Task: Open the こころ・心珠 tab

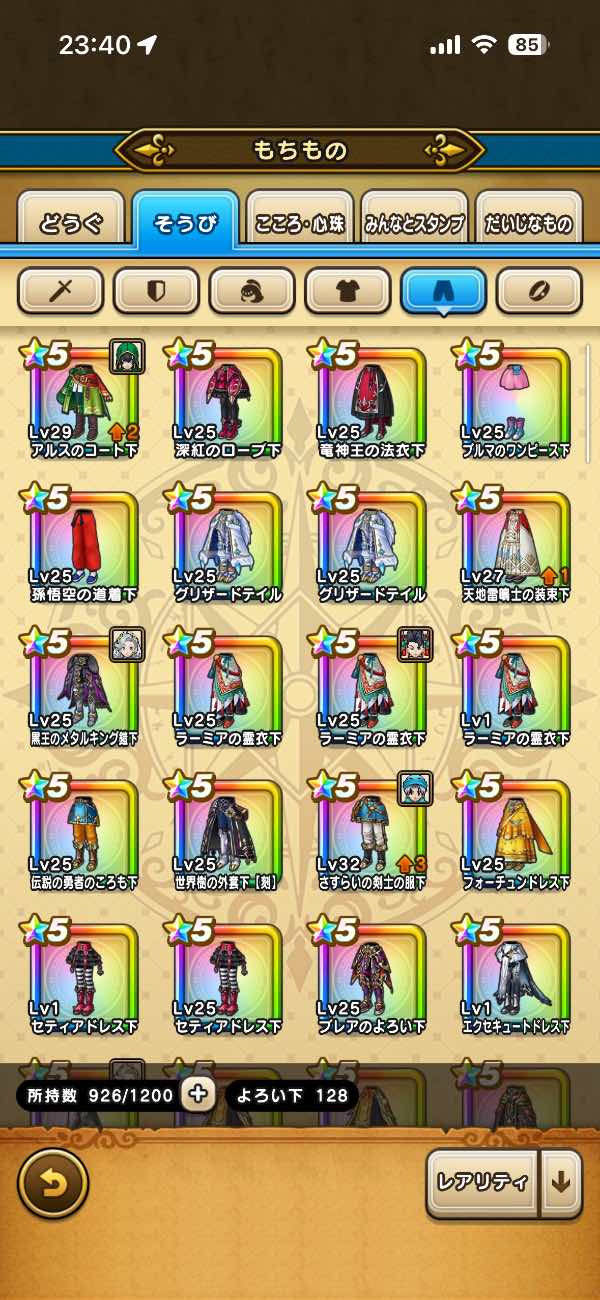Action: click(299, 222)
